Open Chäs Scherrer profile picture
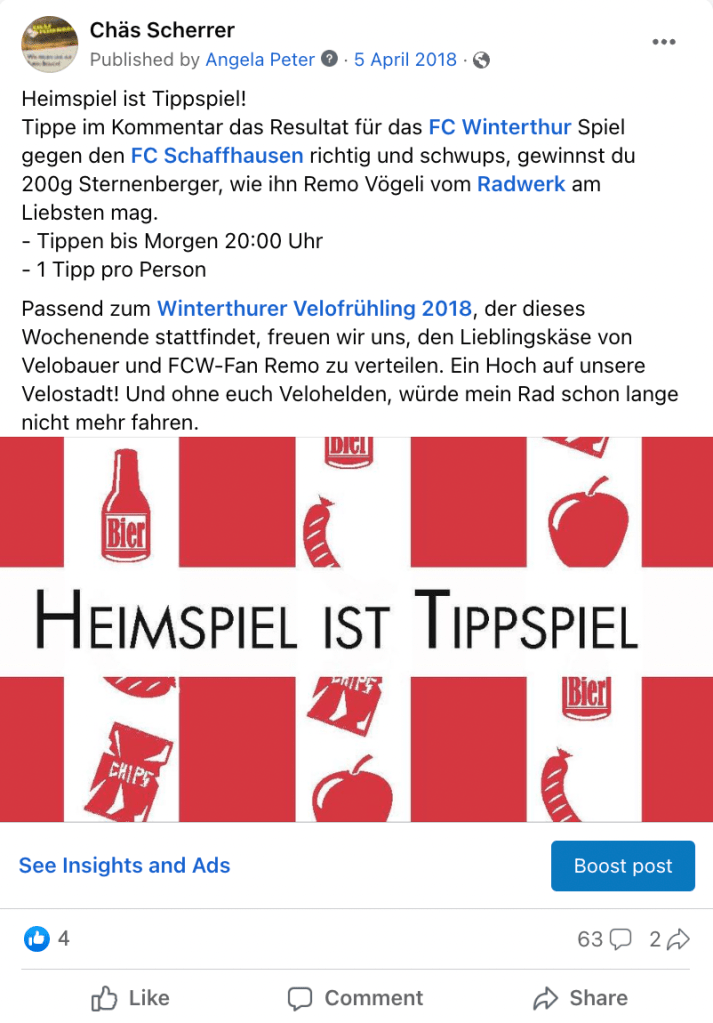 [x=49, y=45]
